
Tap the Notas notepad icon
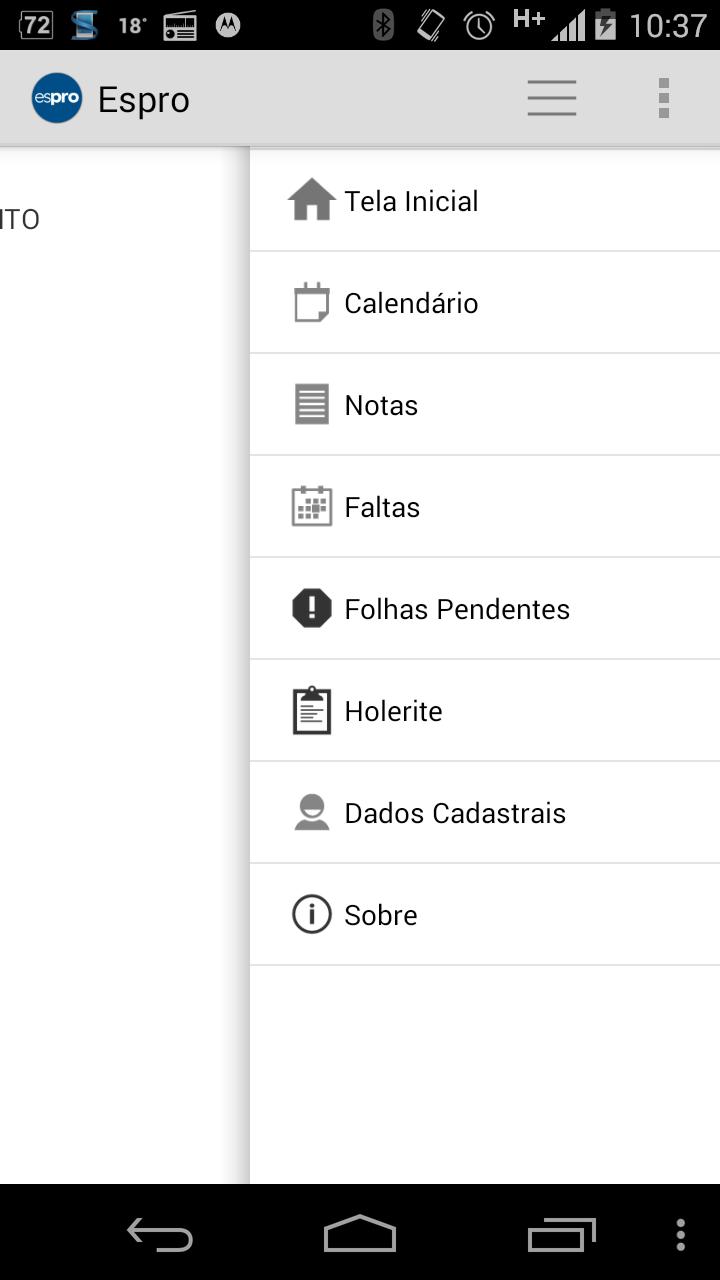[313, 404]
